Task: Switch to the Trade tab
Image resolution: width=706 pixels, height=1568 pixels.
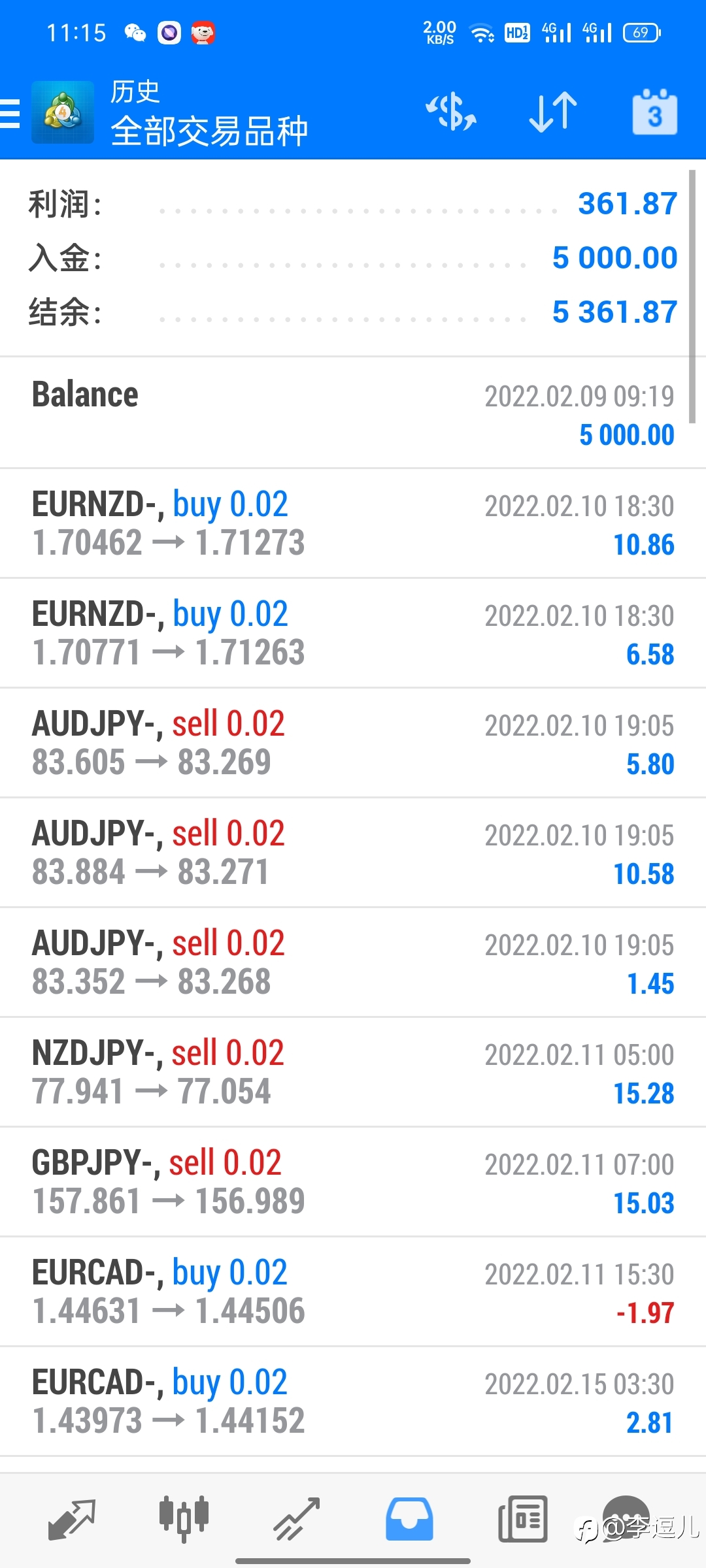Action: (x=296, y=1520)
